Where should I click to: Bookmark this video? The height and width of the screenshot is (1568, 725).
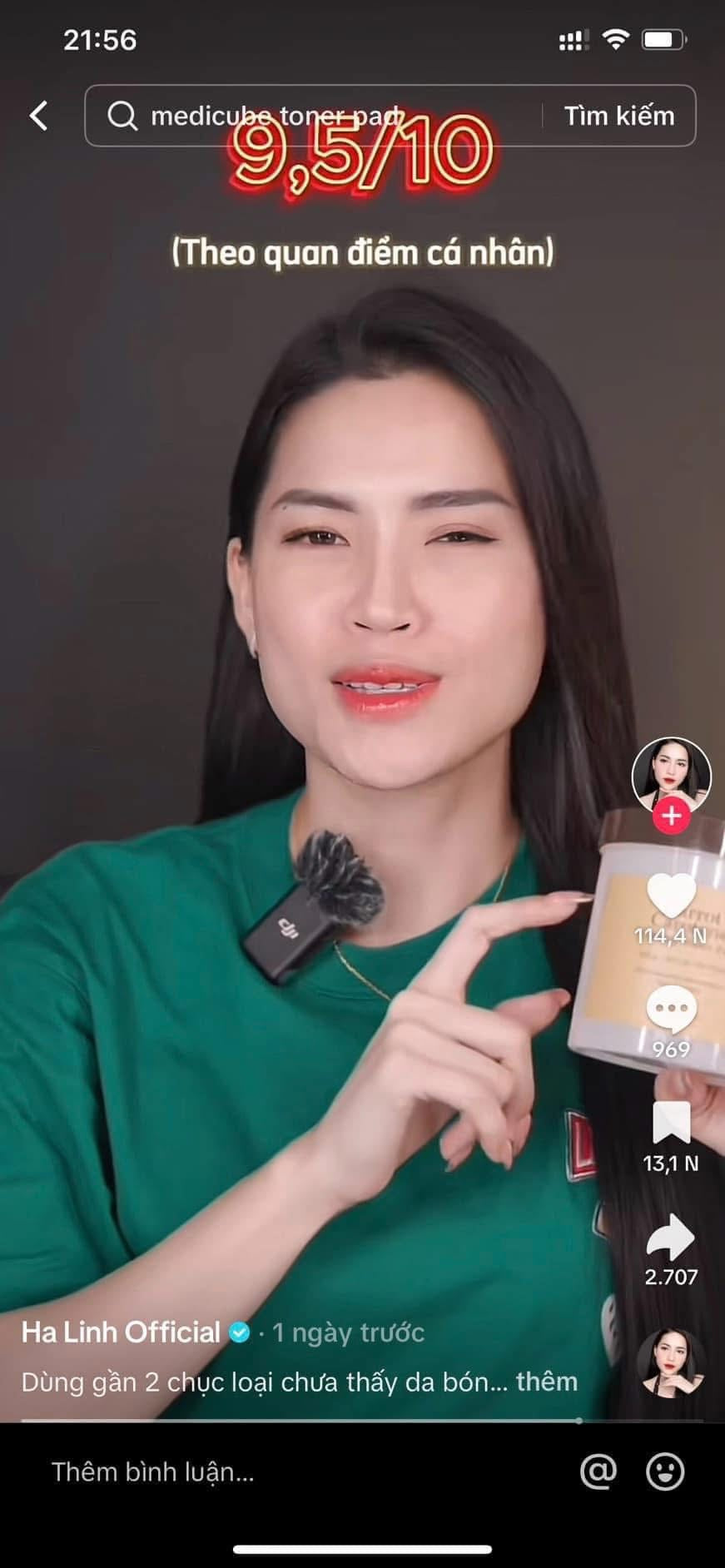[671, 1124]
